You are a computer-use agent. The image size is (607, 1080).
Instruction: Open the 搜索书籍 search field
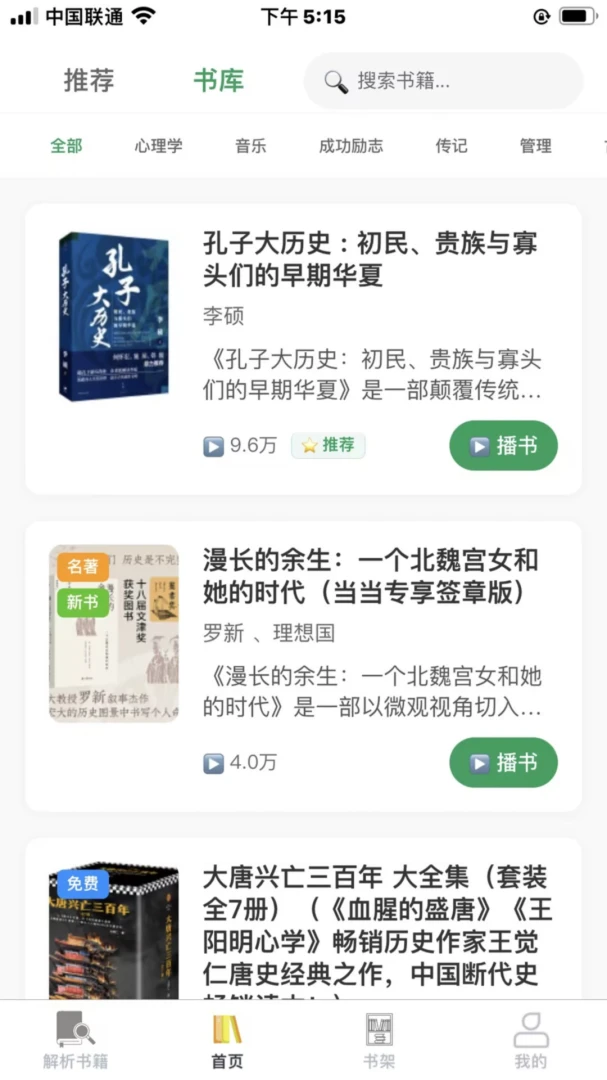[444, 81]
